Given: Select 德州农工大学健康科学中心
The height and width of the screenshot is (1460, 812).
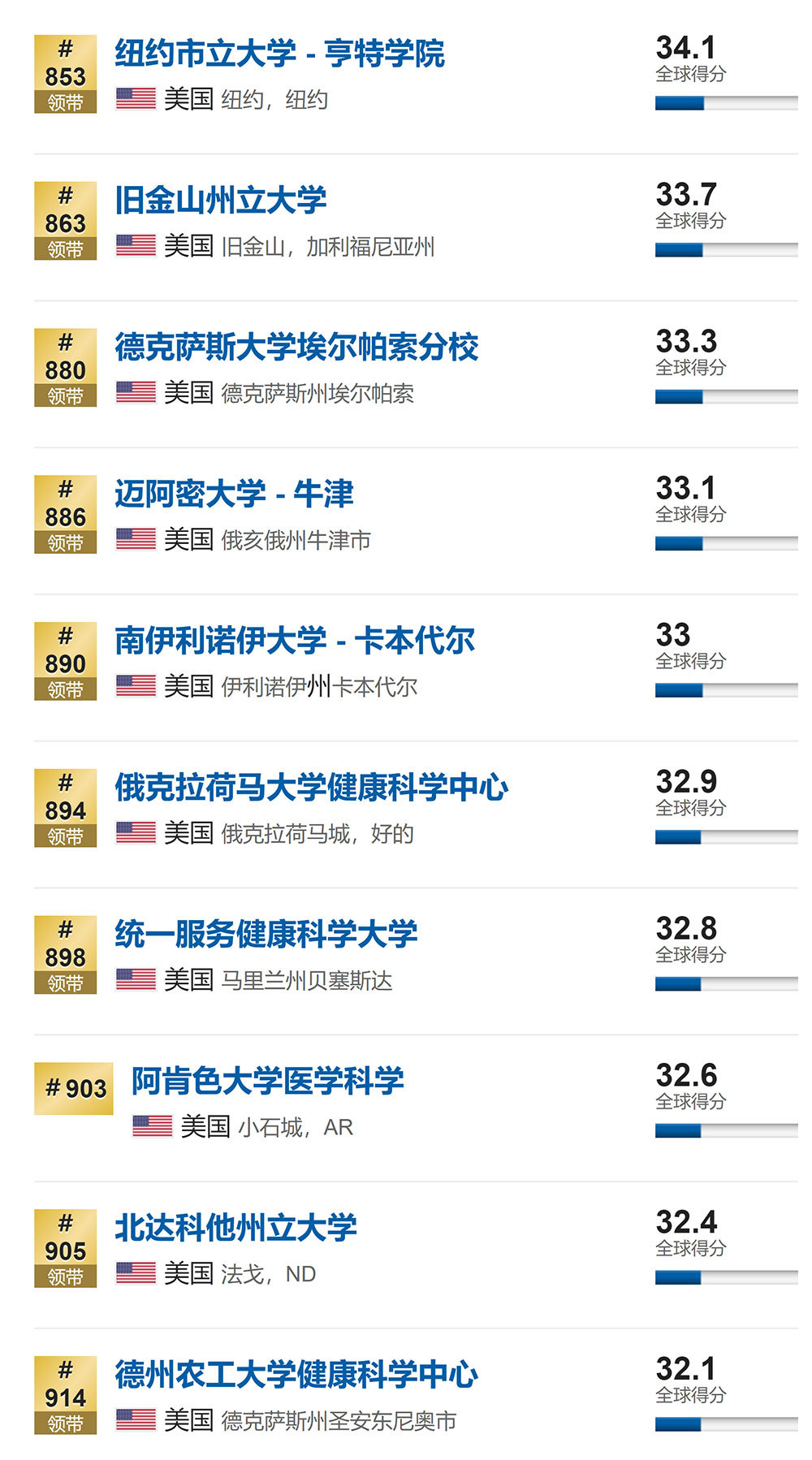Looking at the screenshot, I should click(296, 1376).
